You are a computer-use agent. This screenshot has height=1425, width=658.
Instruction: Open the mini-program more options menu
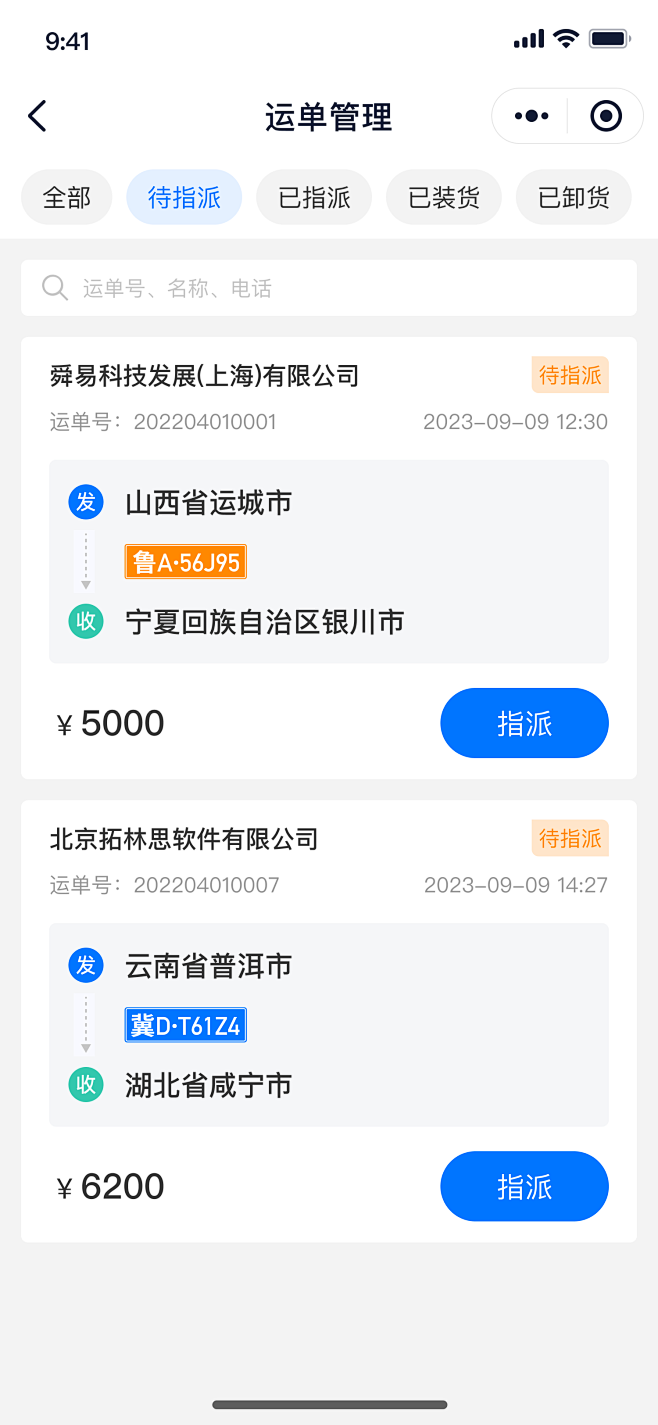click(531, 116)
